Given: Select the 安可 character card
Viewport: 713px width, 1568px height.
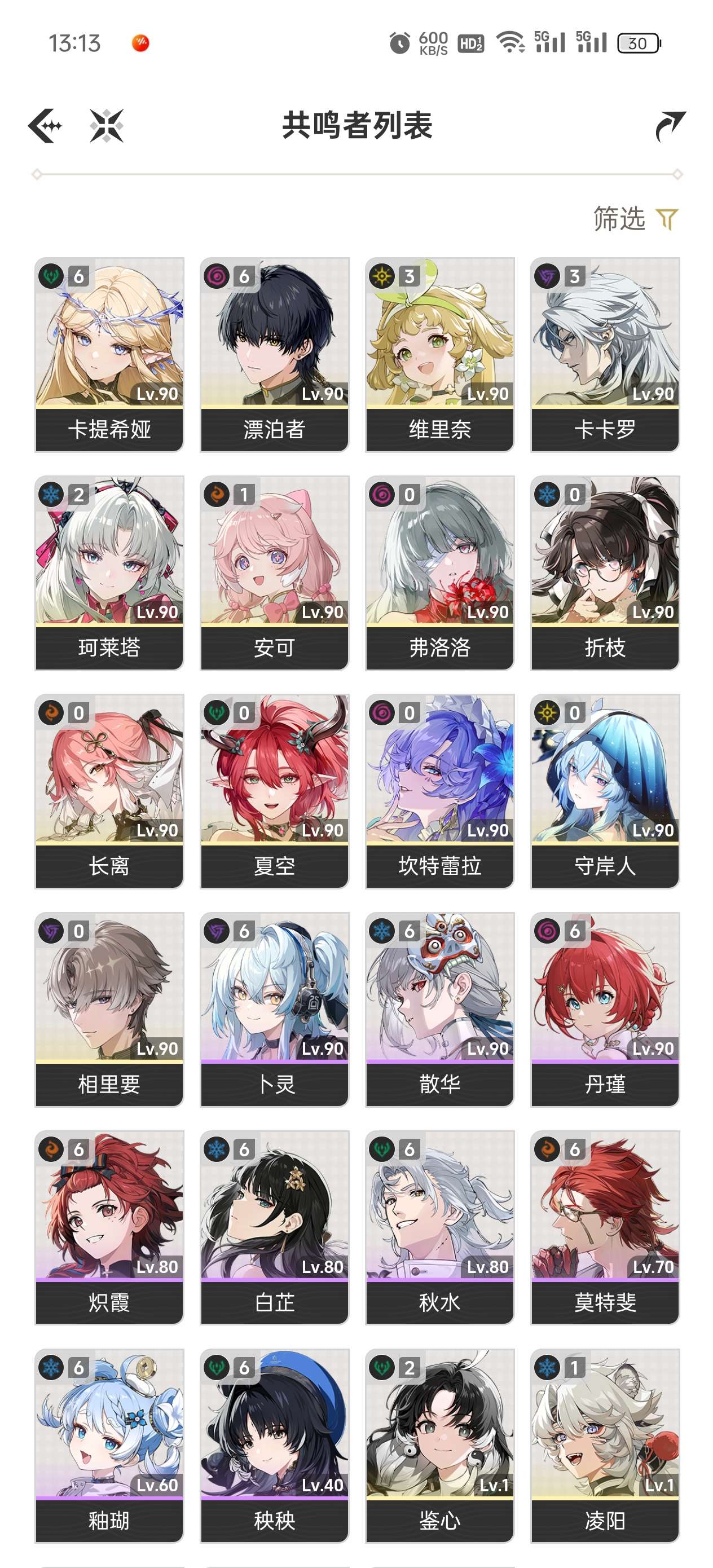Looking at the screenshot, I should pos(275,573).
